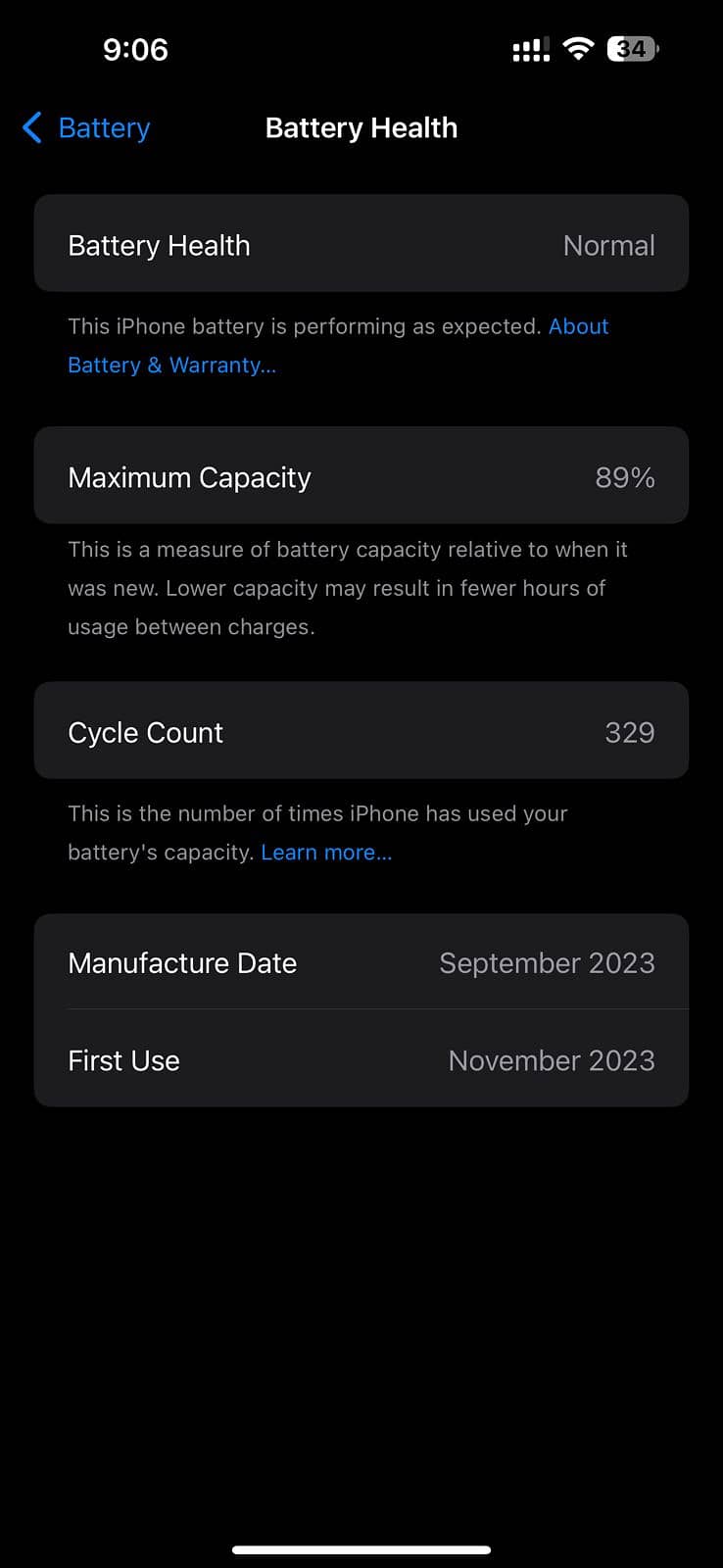Image resolution: width=723 pixels, height=1568 pixels.
Task: Tap the 329 cycle count value
Action: click(x=629, y=731)
